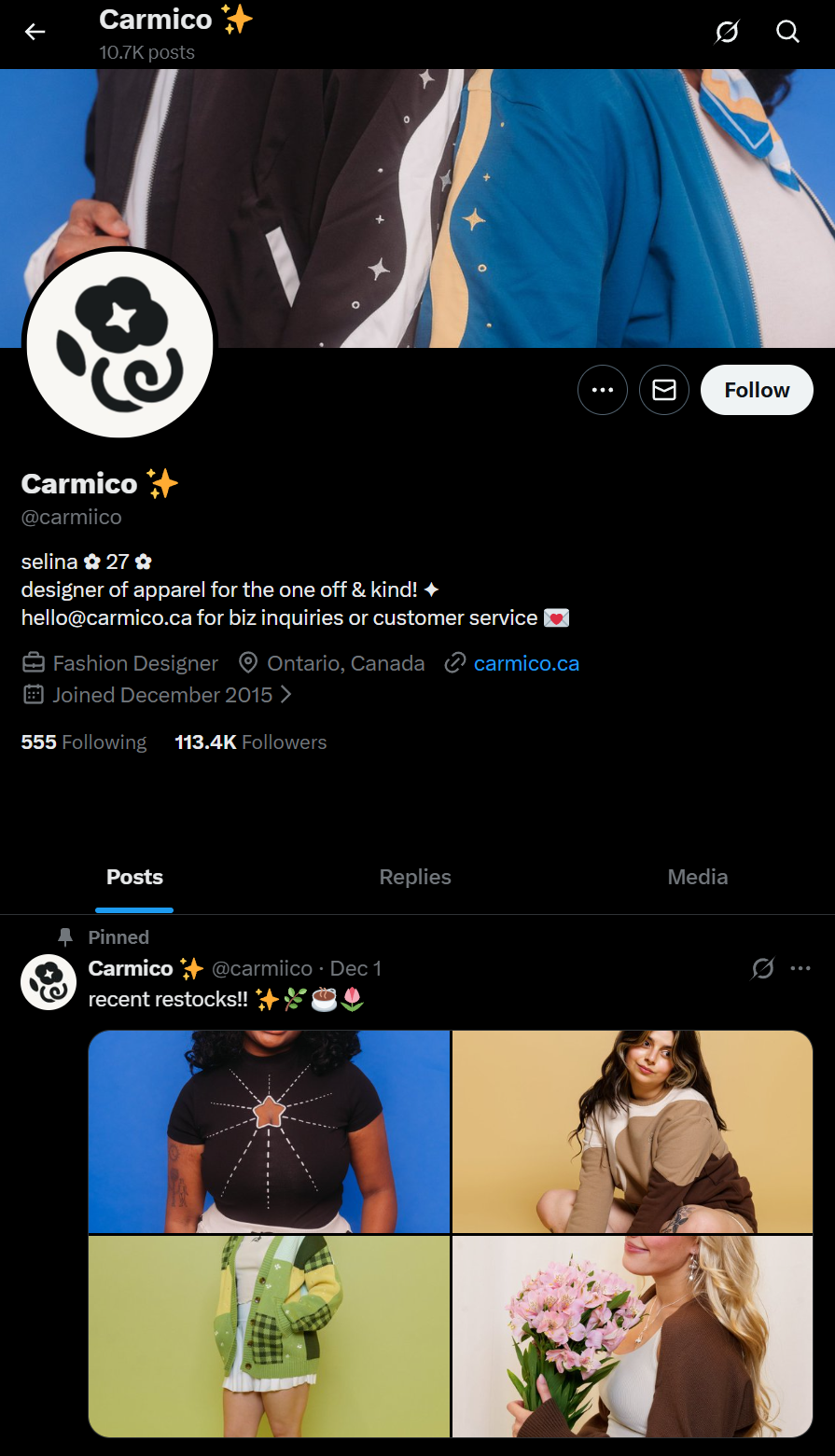Open the profile's three-dot options menu

(x=603, y=390)
